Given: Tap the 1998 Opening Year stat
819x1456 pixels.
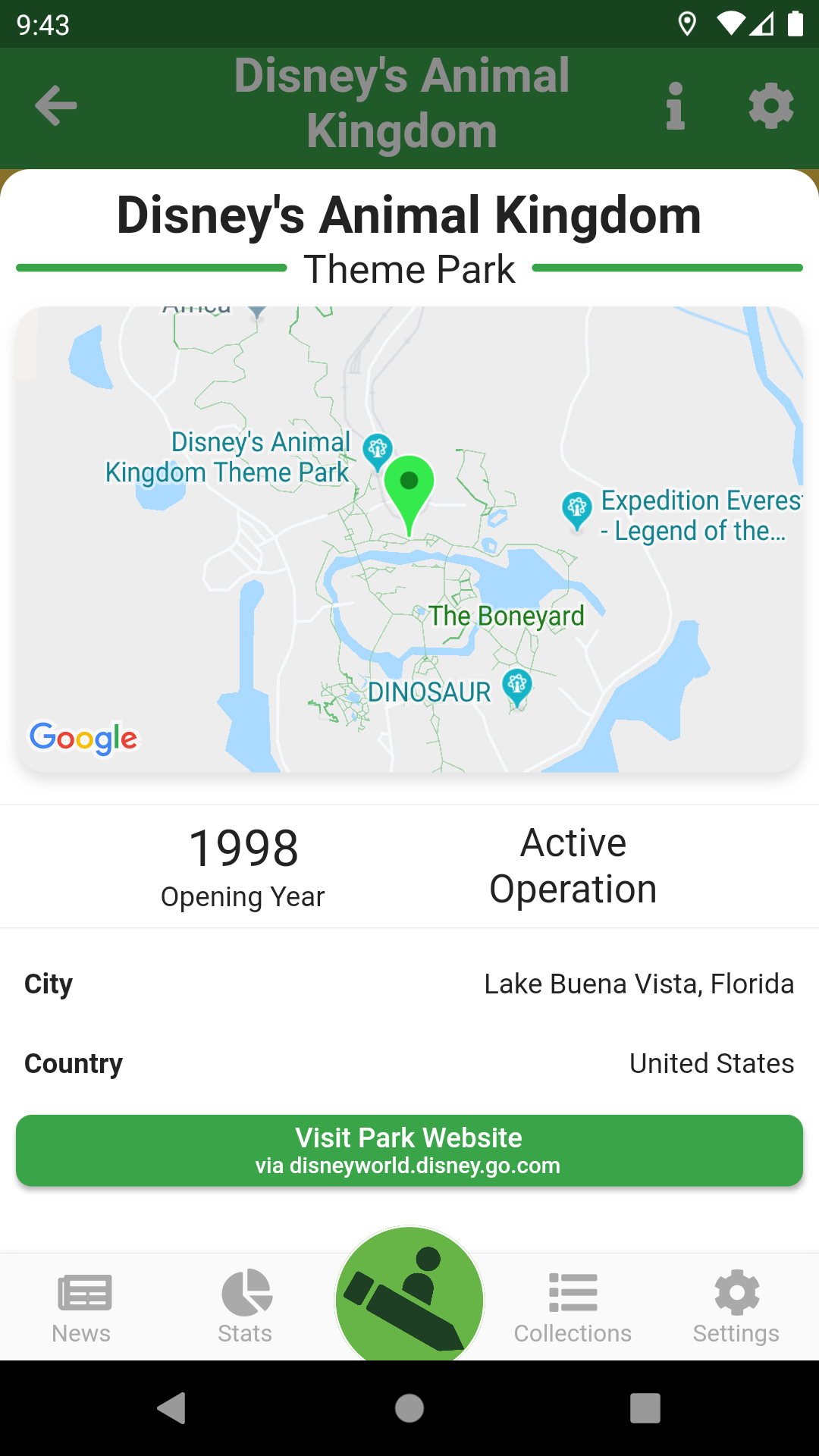Looking at the screenshot, I should [x=243, y=864].
